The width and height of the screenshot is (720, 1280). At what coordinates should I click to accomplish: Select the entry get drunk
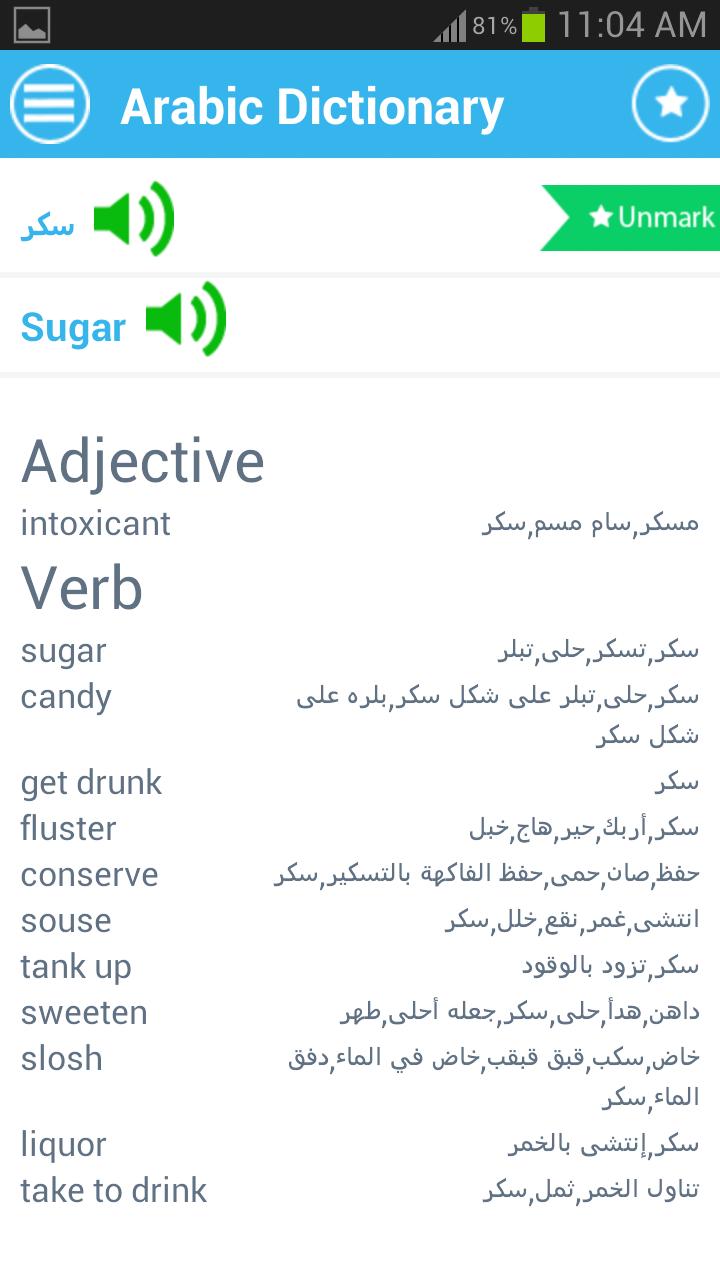click(92, 782)
